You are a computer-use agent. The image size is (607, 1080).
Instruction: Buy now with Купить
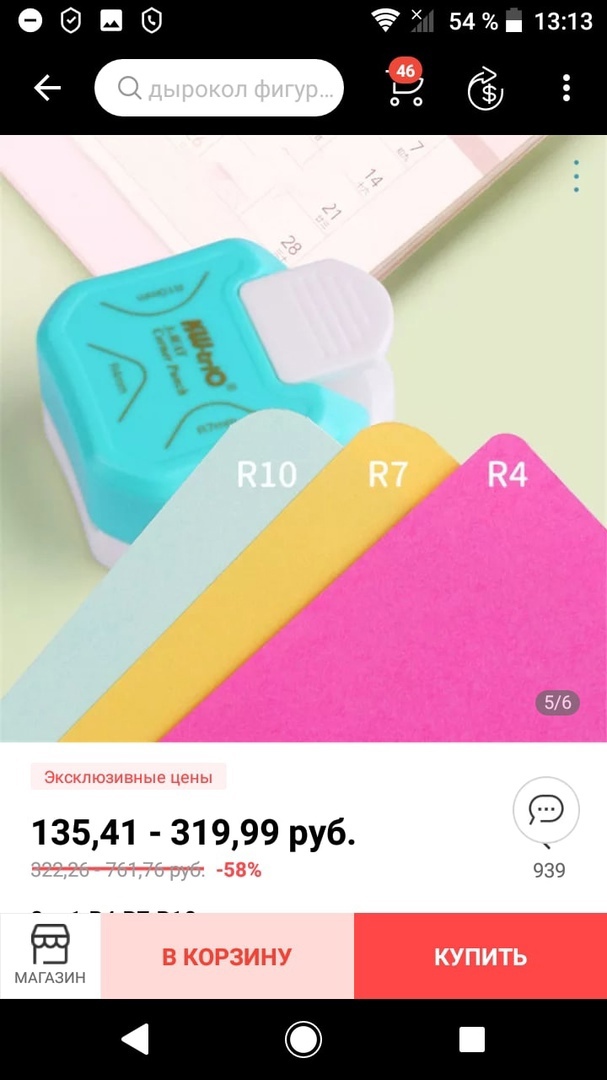(480, 956)
